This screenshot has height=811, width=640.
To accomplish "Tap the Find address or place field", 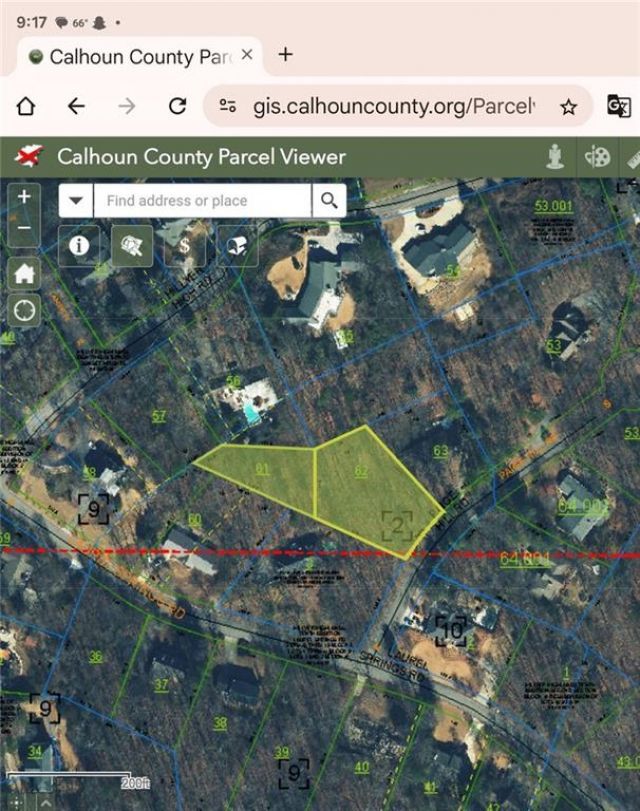I will (200, 200).
